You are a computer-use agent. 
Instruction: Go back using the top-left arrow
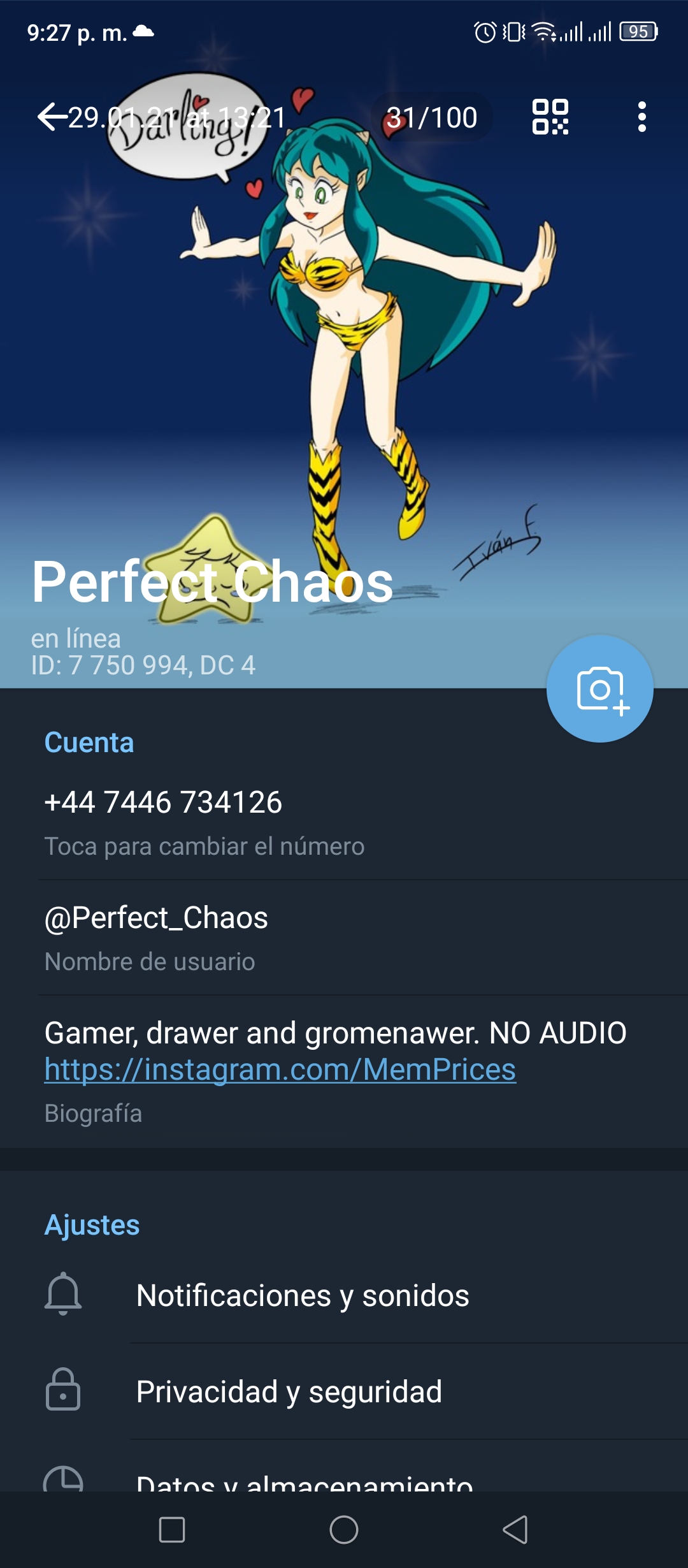click(x=52, y=117)
